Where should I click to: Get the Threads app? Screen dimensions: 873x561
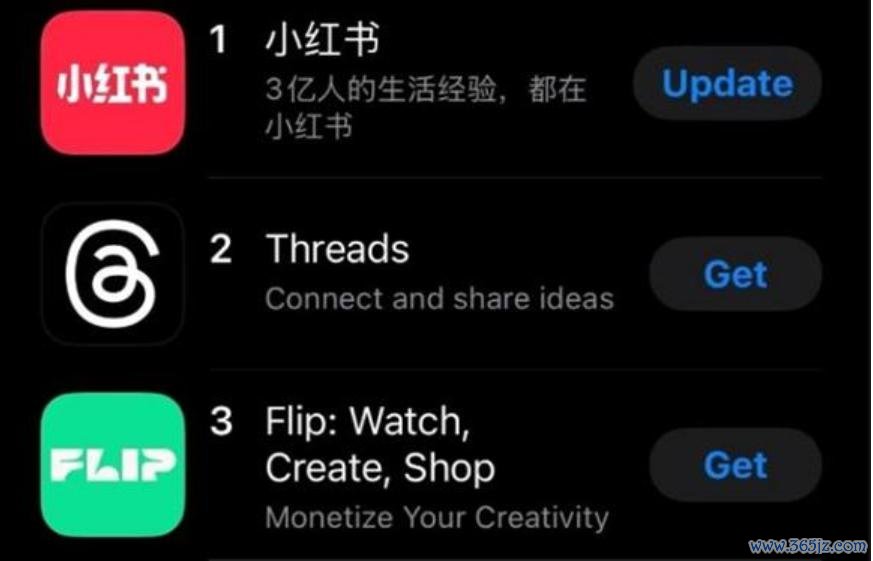tap(735, 274)
